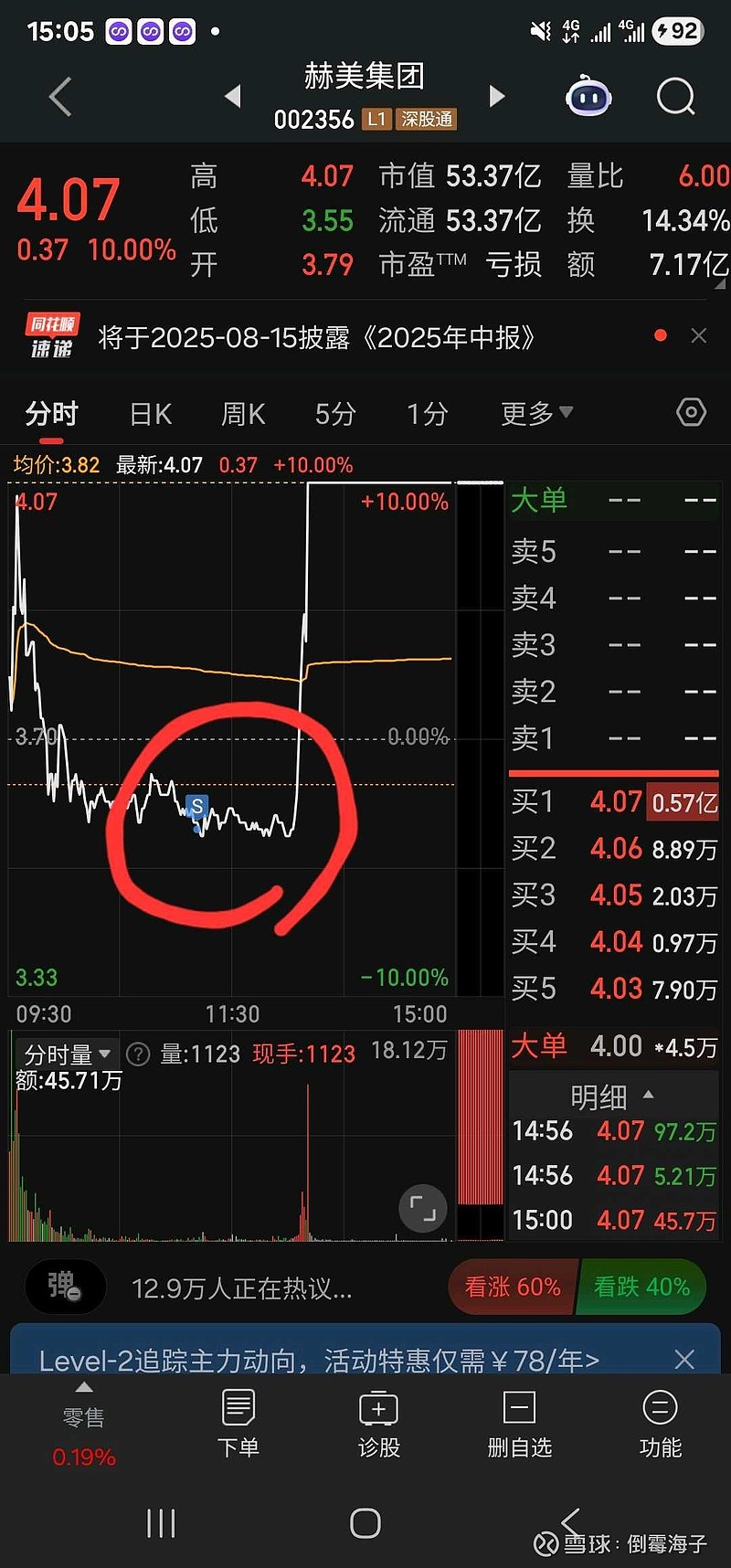The width and height of the screenshot is (731, 1568).
Task: Expand the 更多 chart options
Action: (536, 414)
